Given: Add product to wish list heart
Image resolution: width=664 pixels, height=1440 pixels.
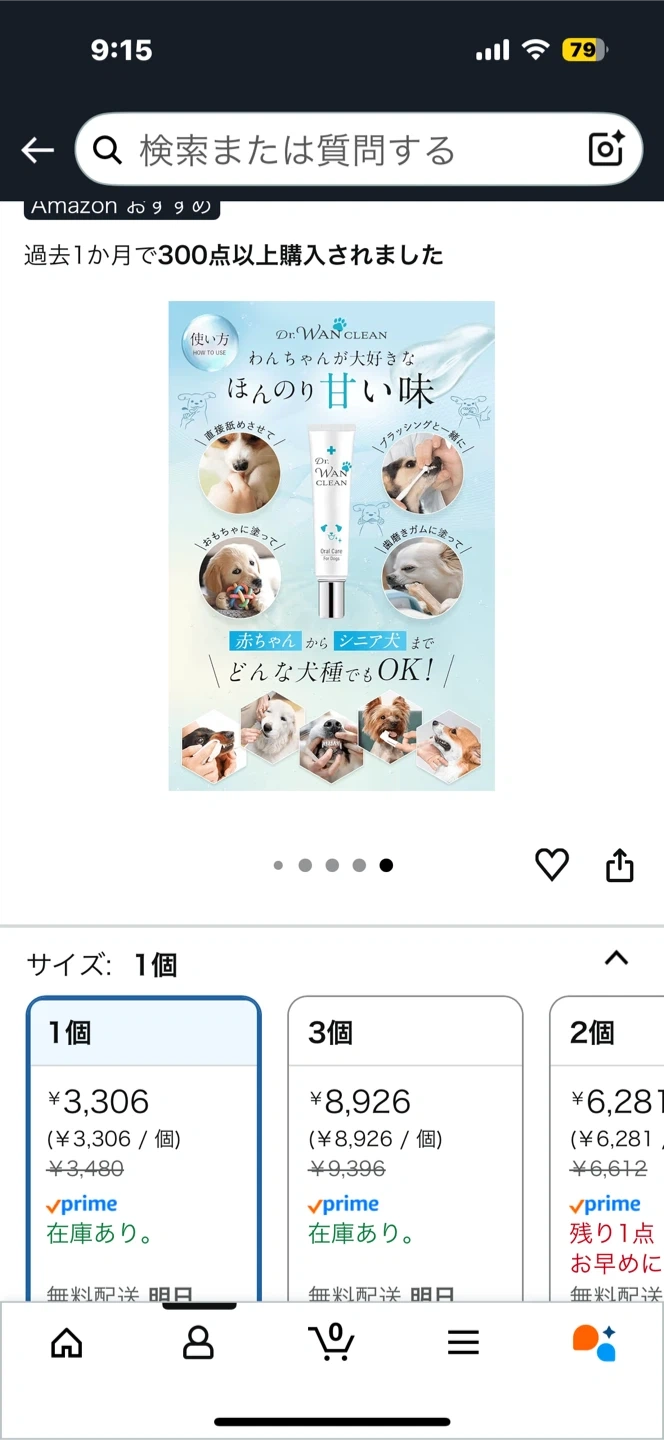Looking at the screenshot, I should pyautogui.click(x=552, y=864).
